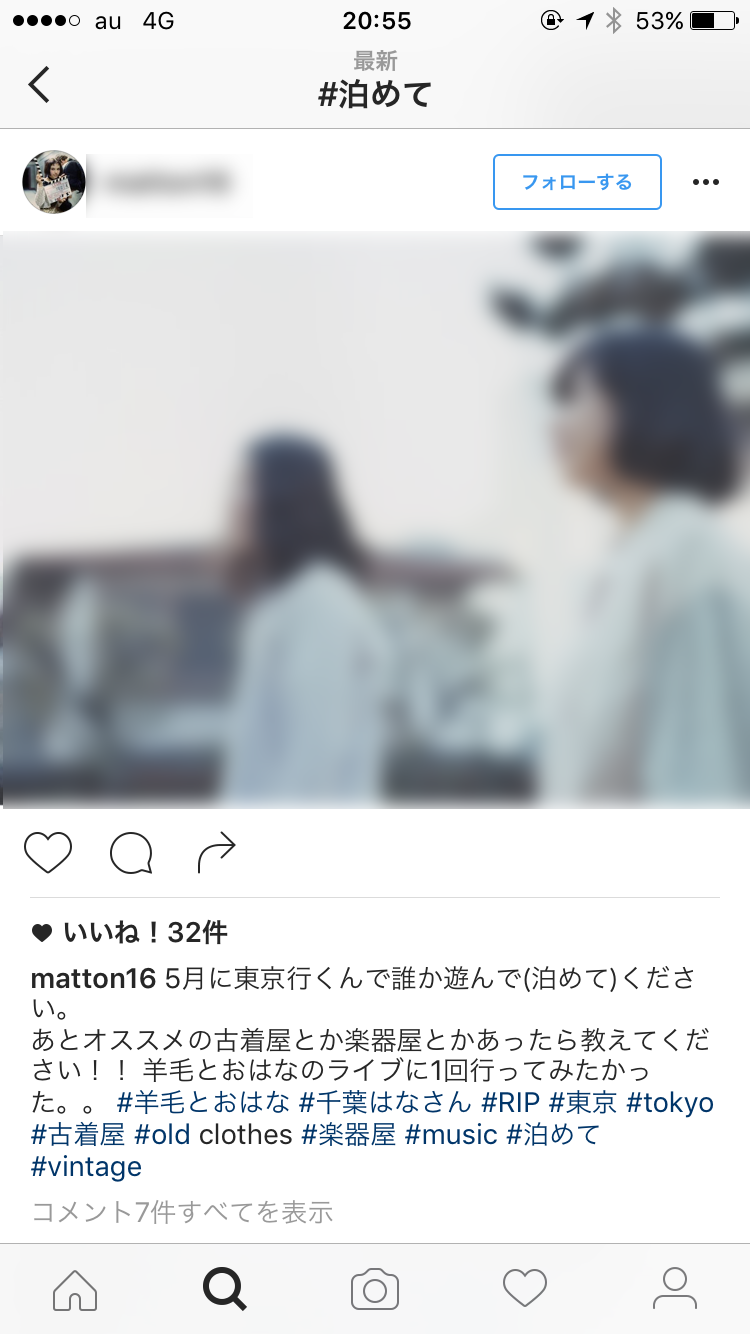This screenshot has width=750, height=1334.
Task: Share the post with the arrow icon
Action: point(216,853)
